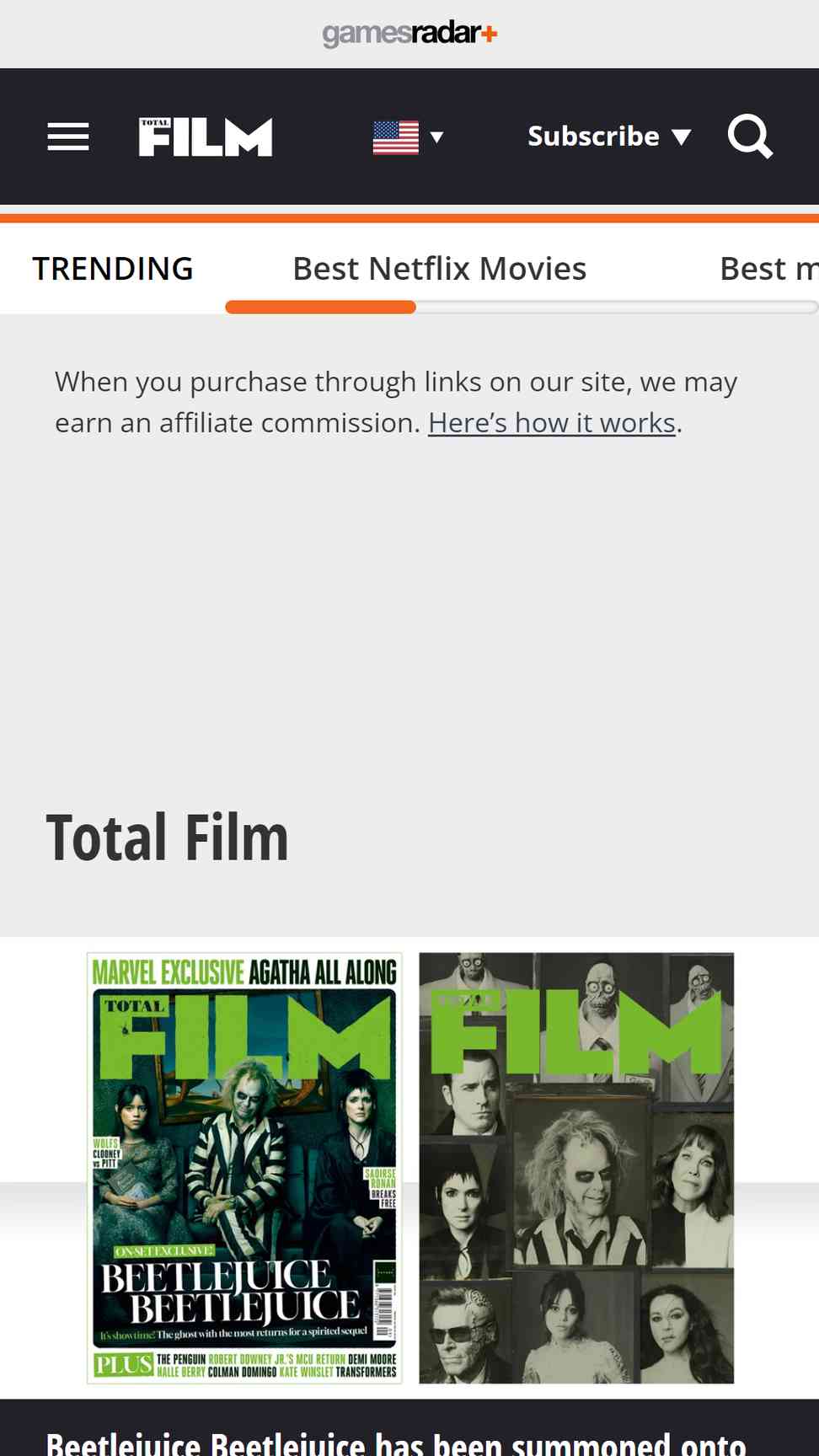Viewport: 819px width, 1456px height.
Task: Follow the "Here's how it works" link
Action: coord(552,423)
